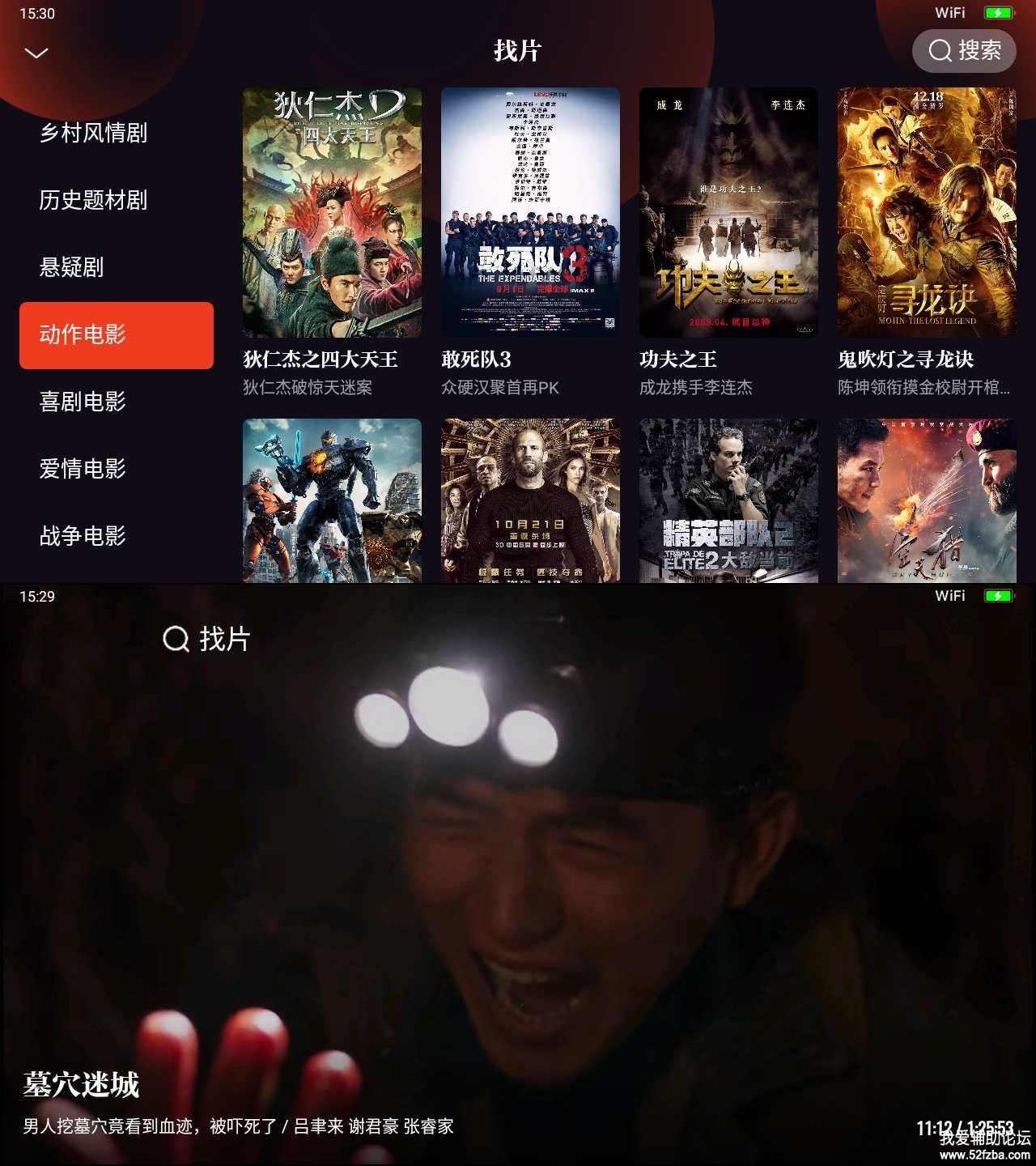Screen dimensions: 1036x1166
Task: Open the 悬疑剧 category
Action: click(72, 267)
